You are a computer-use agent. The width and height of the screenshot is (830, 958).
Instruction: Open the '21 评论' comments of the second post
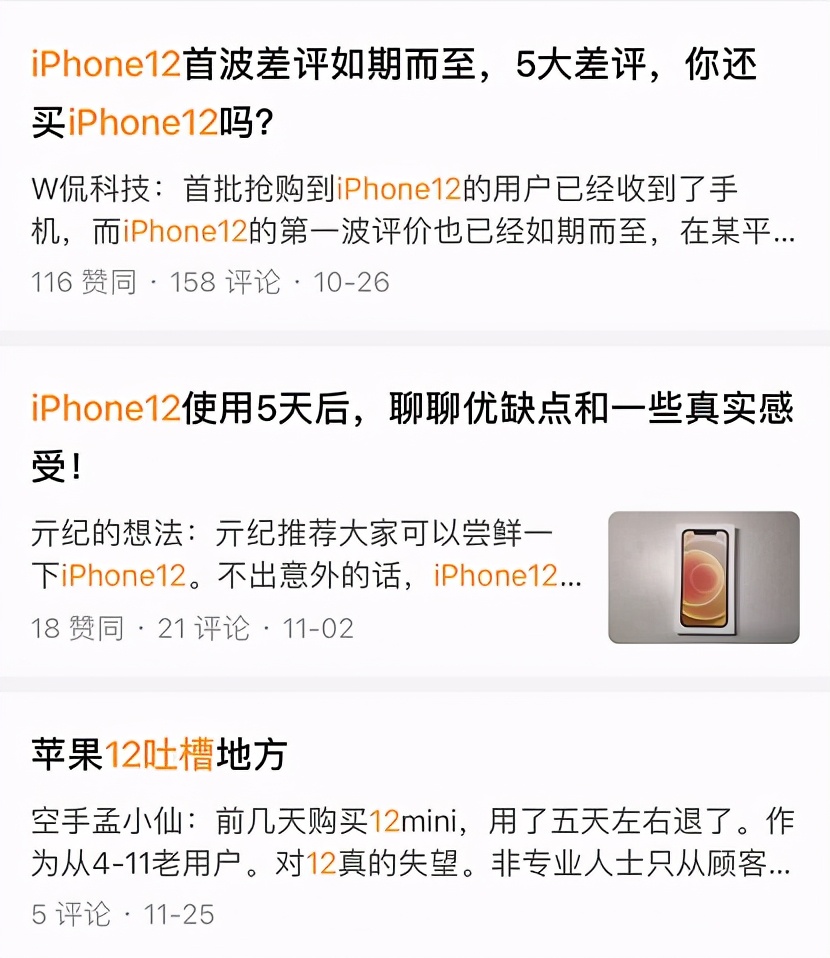coord(200,627)
